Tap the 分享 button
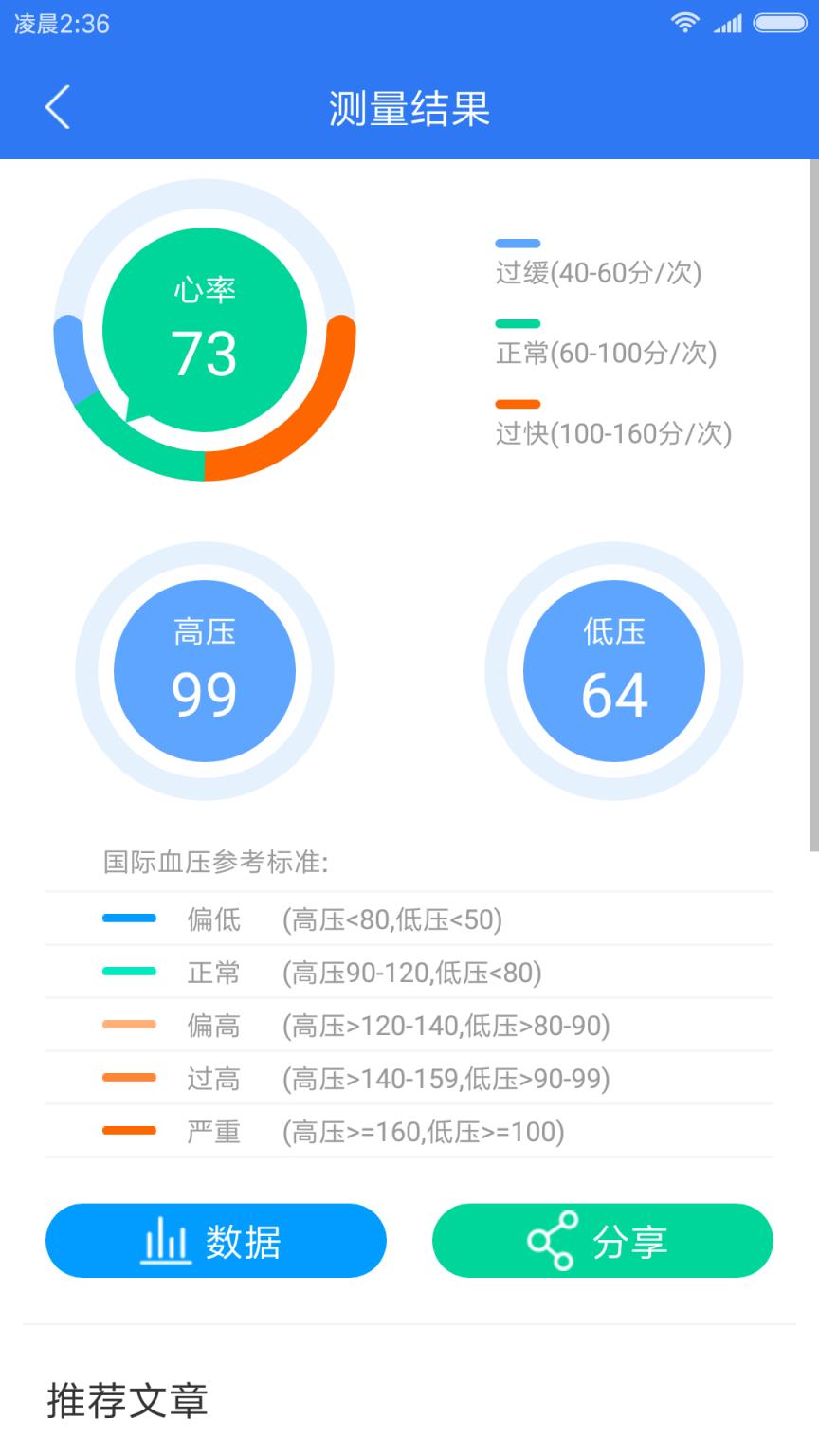The width and height of the screenshot is (819, 1456). (x=603, y=1240)
